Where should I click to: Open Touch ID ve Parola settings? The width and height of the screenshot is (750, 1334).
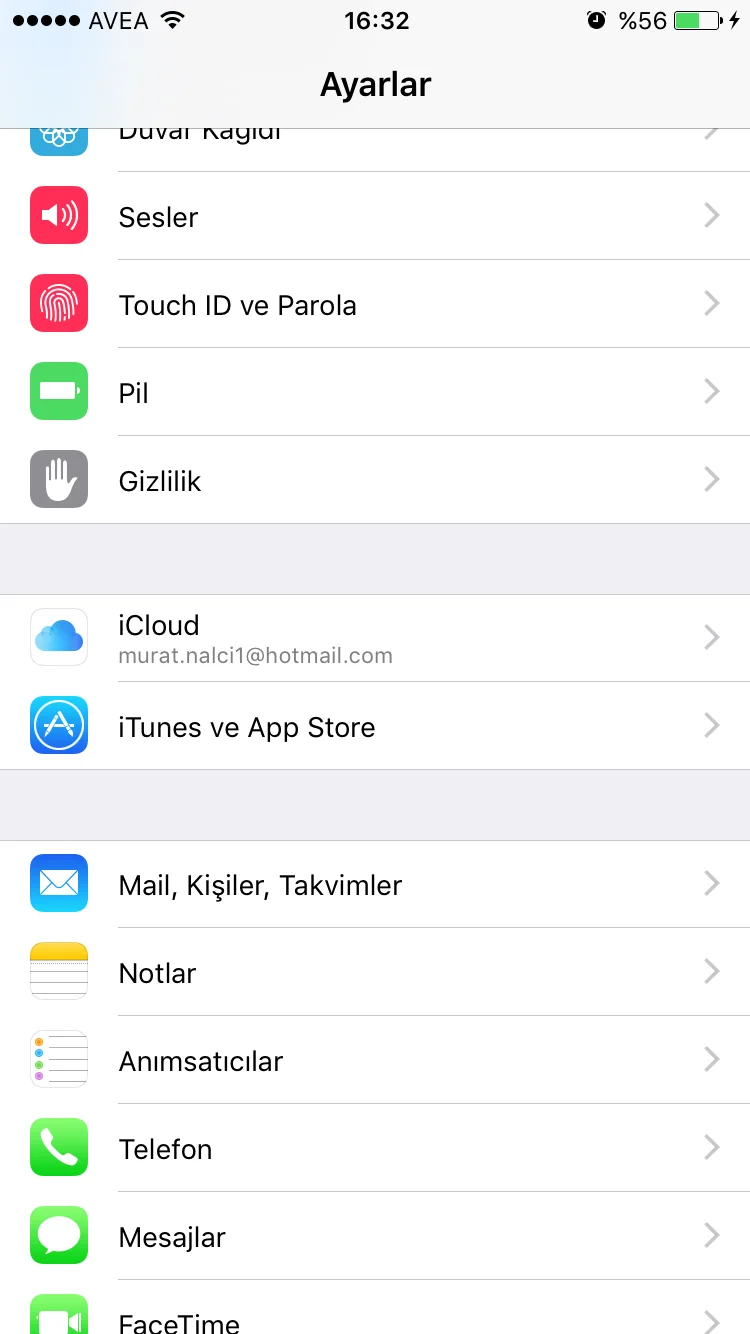[x=375, y=304]
